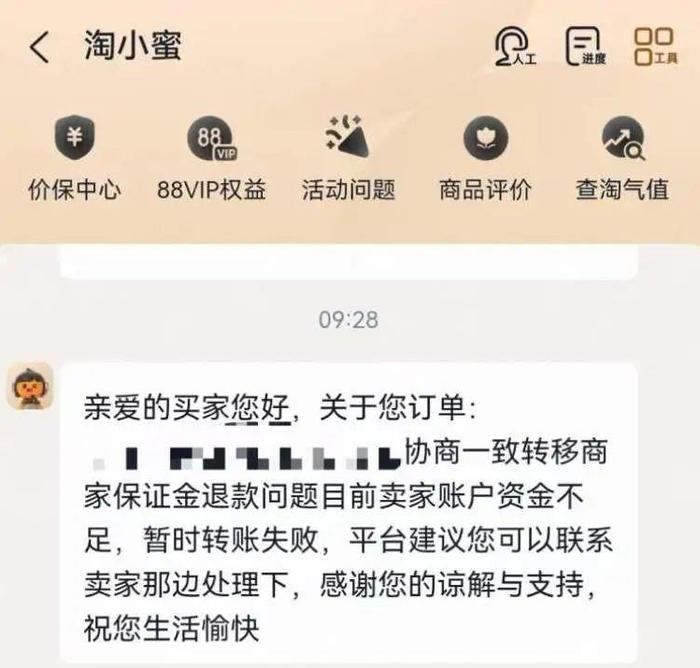700x668 pixels.
Task: Open the 工具 tools menu
Action: (x=656, y=46)
